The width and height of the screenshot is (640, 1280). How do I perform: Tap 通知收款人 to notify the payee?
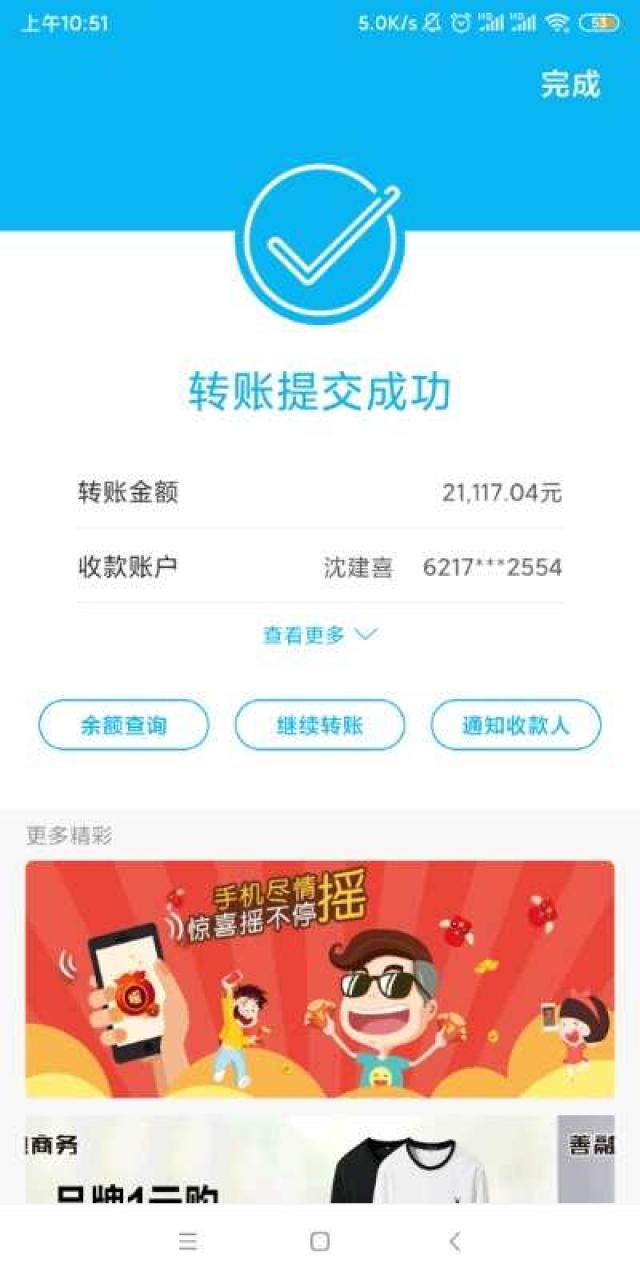pos(516,725)
